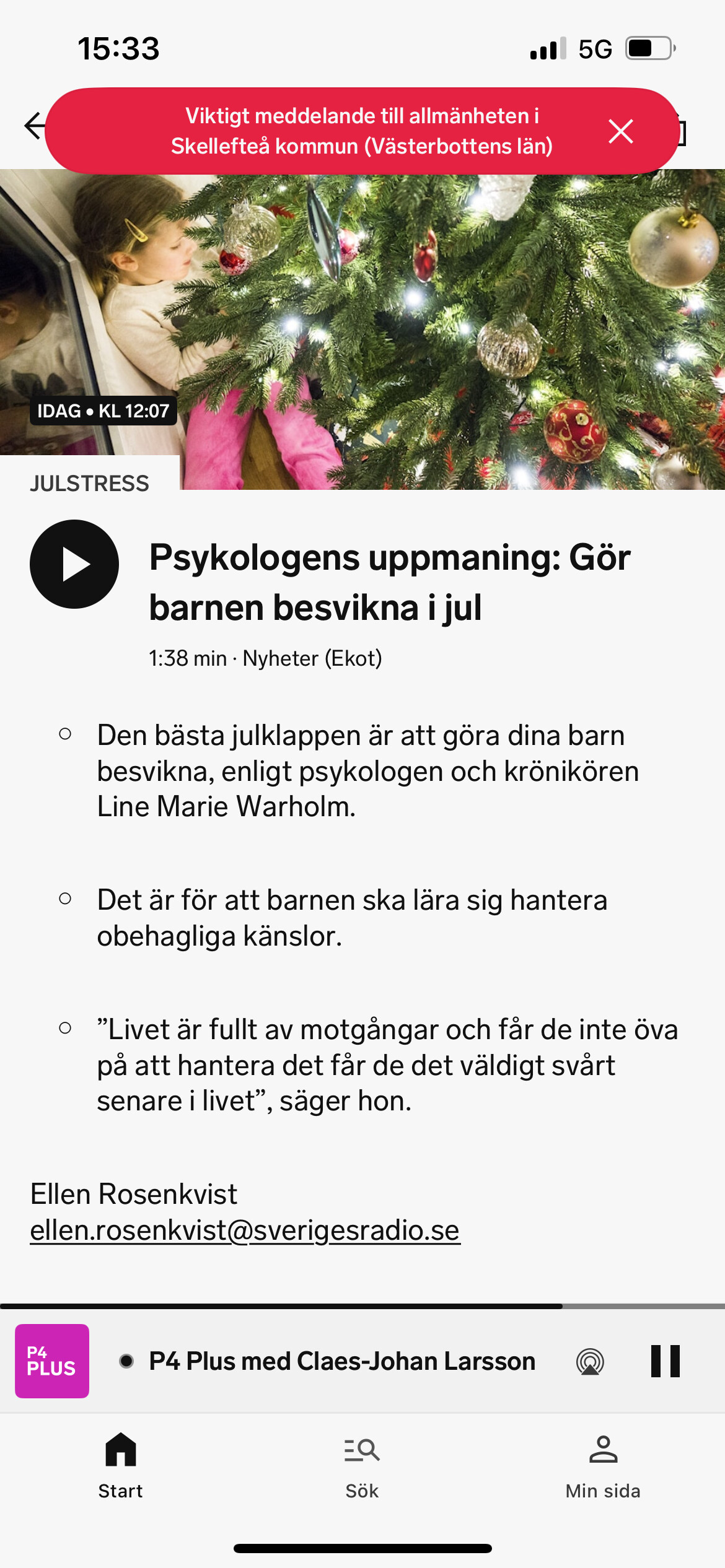Screen dimensions: 725x1568
Task: Open AirPlay output options in mini player
Action: pyautogui.click(x=590, y=1361)
